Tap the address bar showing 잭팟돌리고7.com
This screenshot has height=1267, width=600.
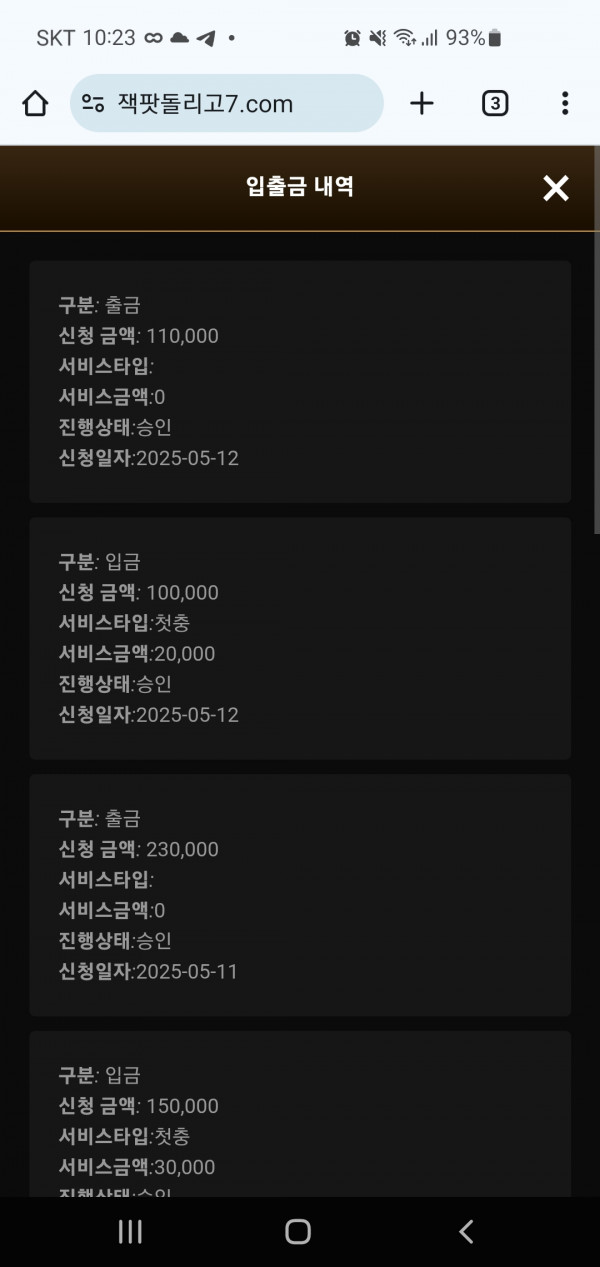(x=227, y=103)
